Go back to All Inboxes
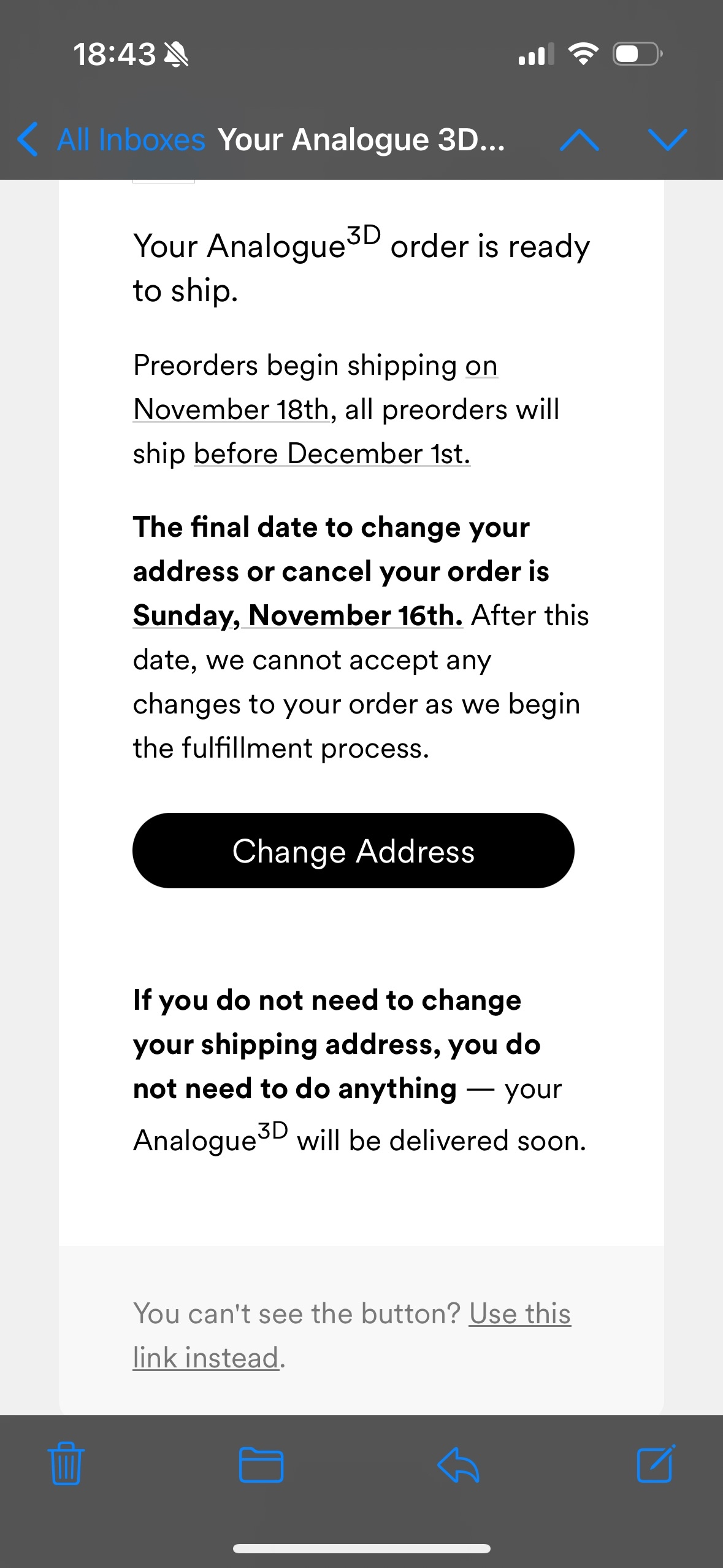 [x=110, y=140]
